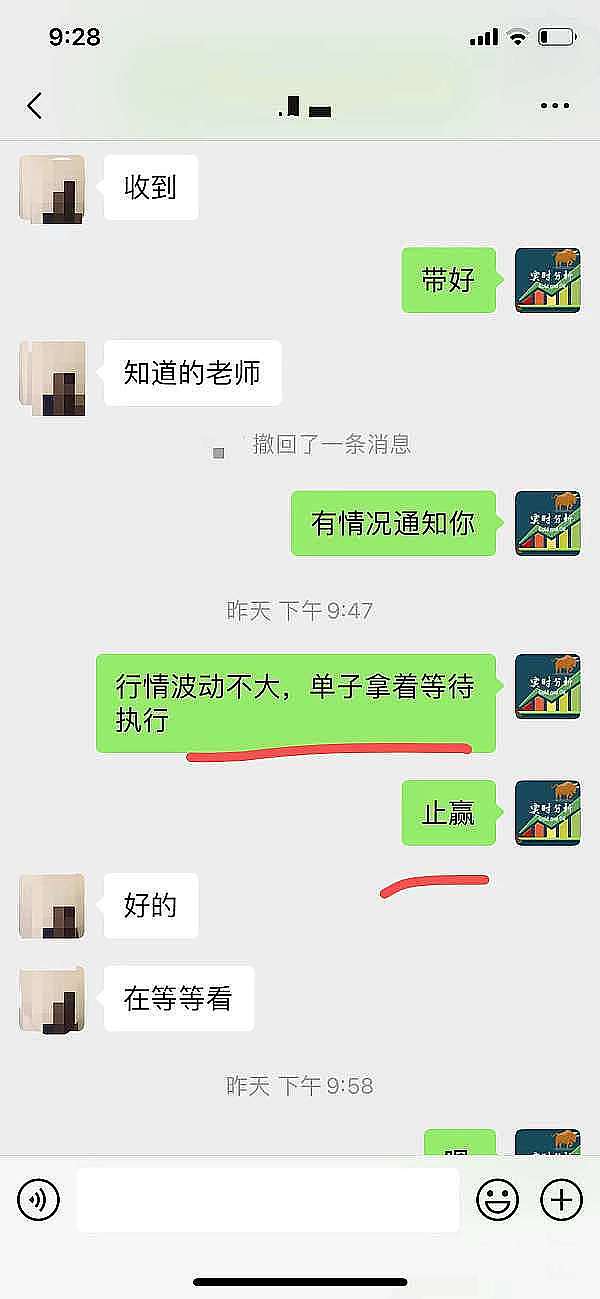Open the emoji sticker panel

click(497, 1198)
